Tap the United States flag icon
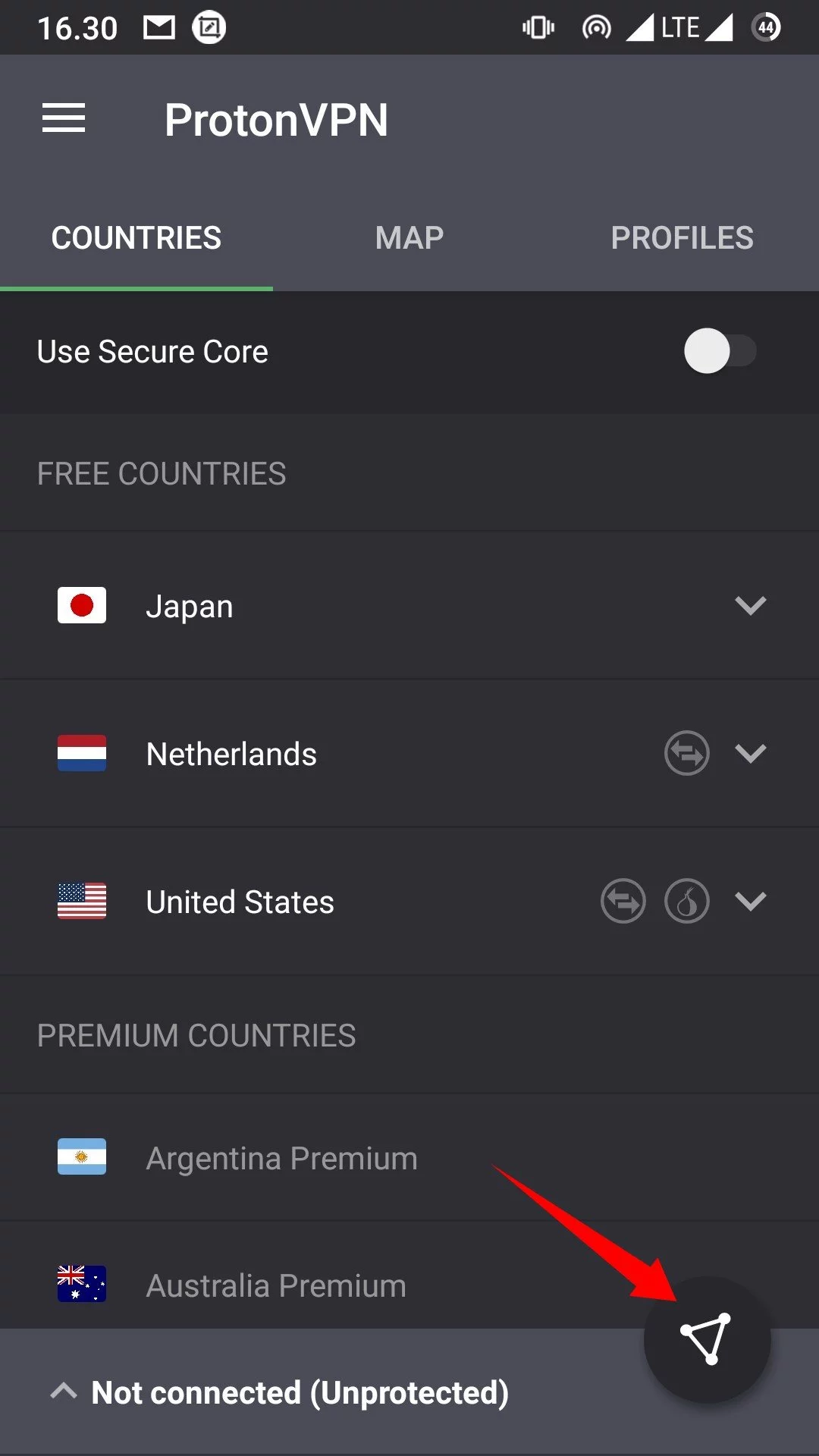Viewport: 819px width, 1456px height. click(x=81, y=902)
